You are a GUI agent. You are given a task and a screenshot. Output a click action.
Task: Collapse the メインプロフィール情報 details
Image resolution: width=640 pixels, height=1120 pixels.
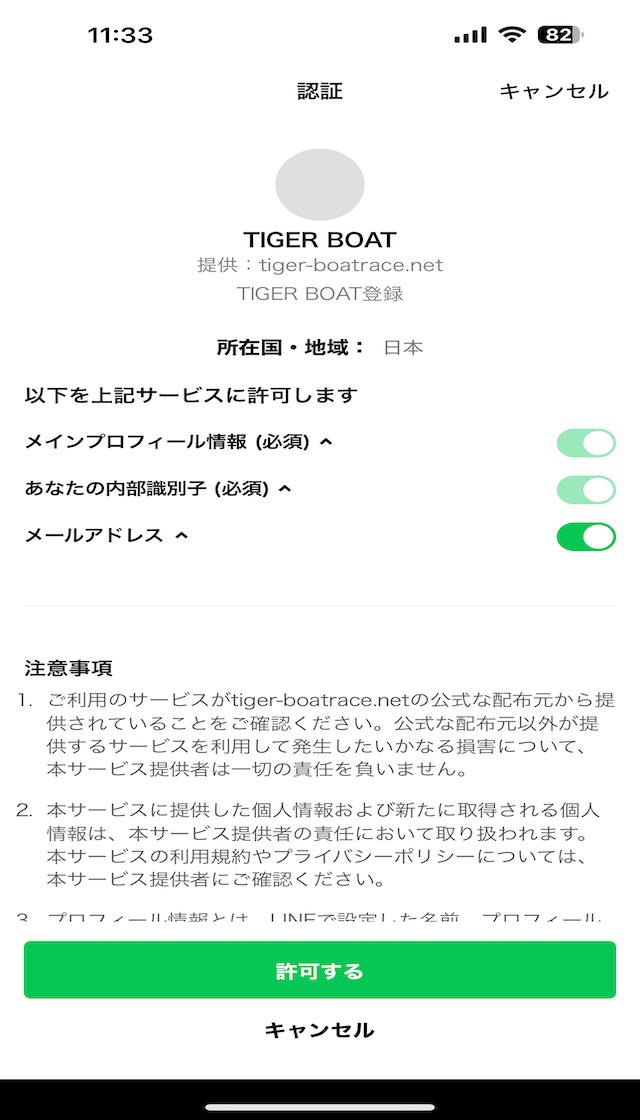pos(326,442)
